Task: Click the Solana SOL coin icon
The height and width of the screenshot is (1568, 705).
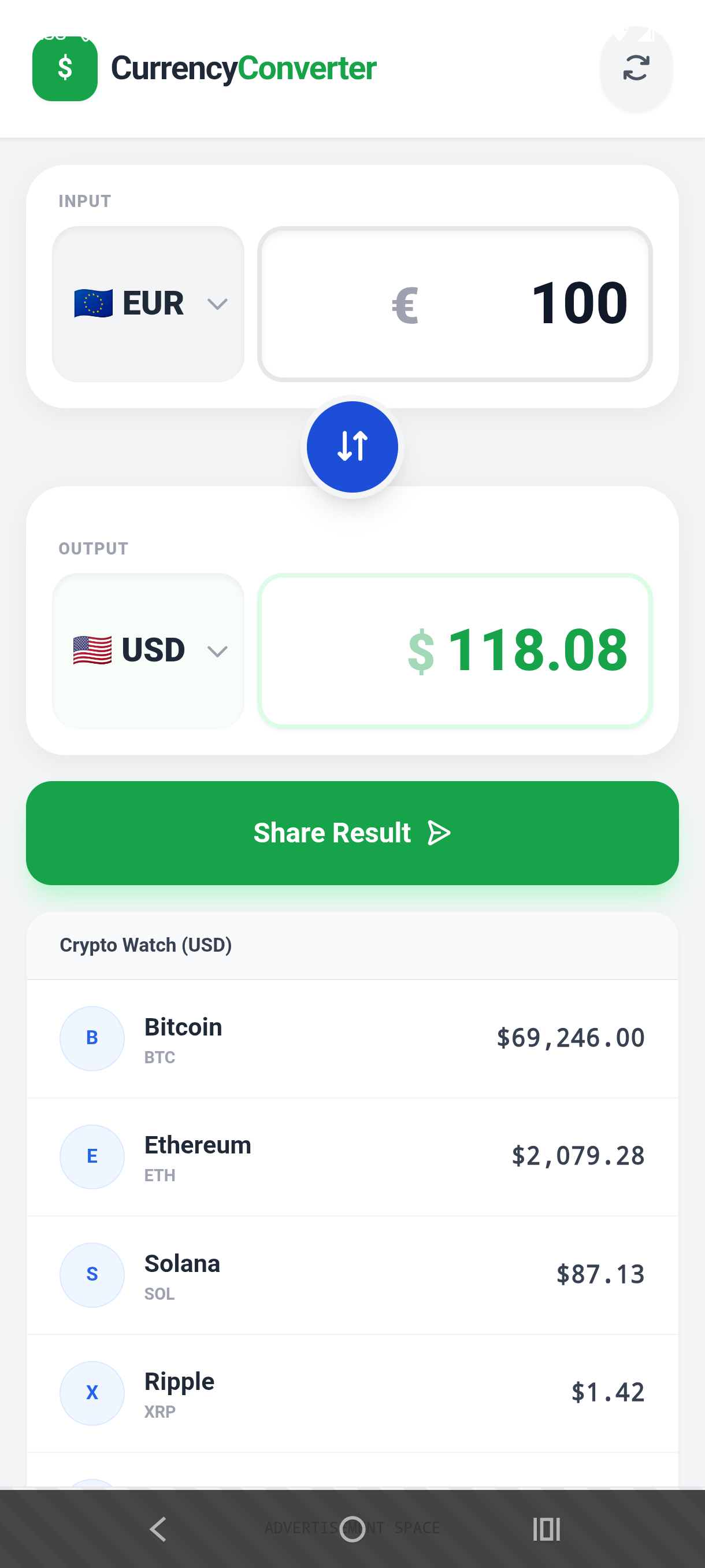Action: tap(91, 1274)
